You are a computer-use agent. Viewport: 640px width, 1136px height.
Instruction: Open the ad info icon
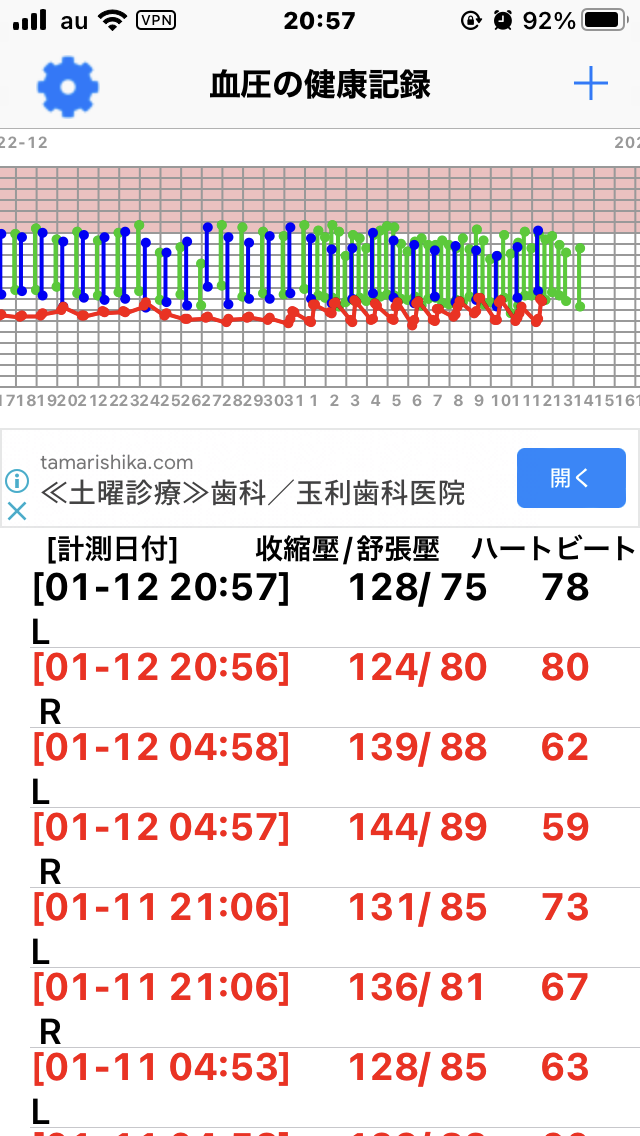click(x=17, y=480)
